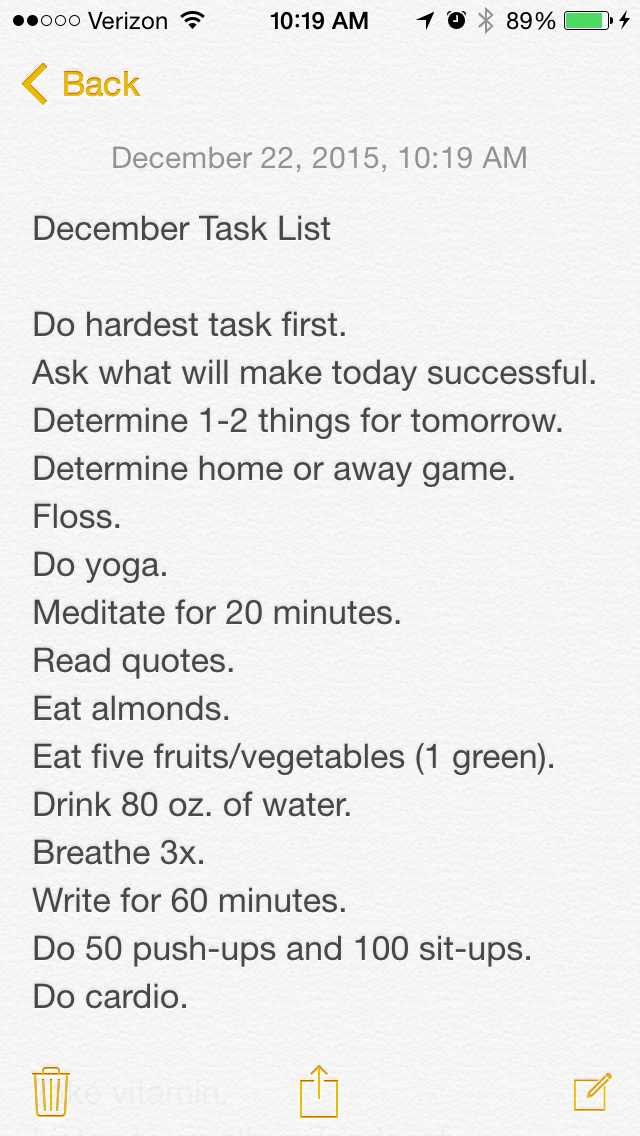Go back to the notes list

click(x=80, y=84)
